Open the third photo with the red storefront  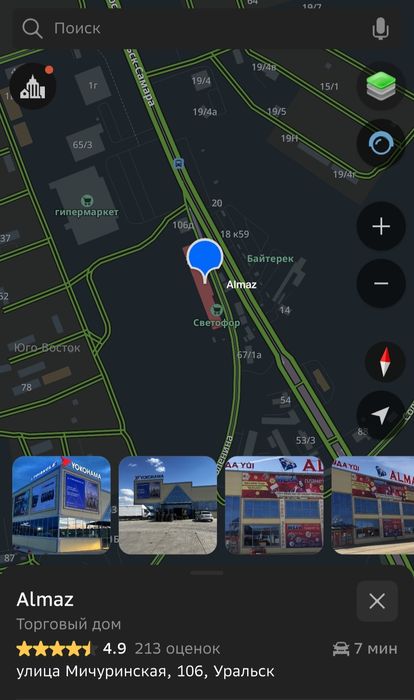pyautogui.click(x=274, y=505)
